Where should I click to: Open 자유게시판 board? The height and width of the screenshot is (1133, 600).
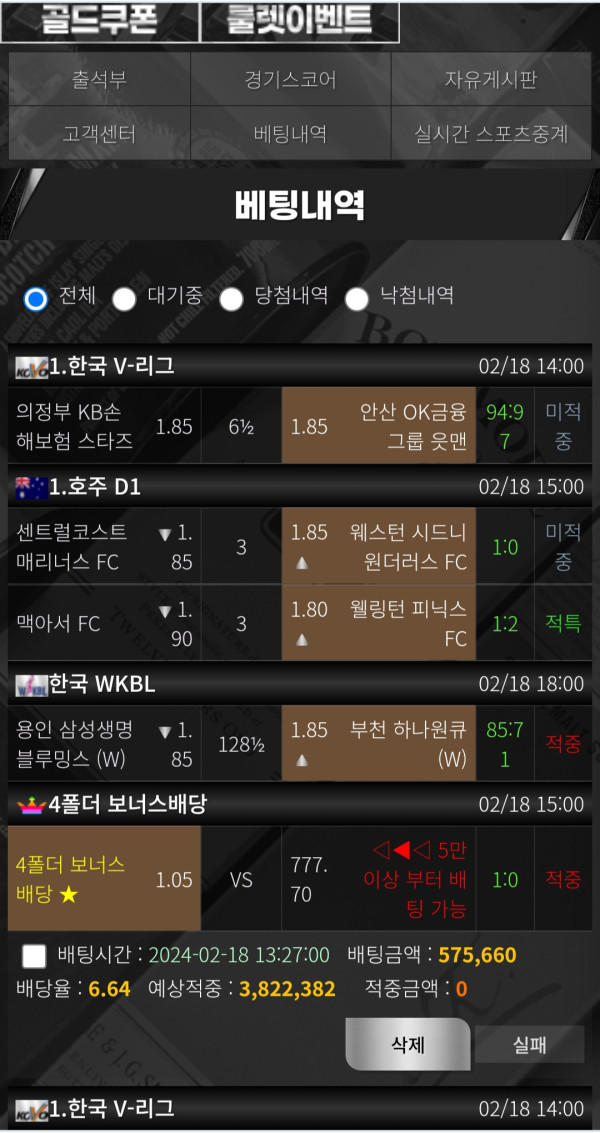(491, 79)
